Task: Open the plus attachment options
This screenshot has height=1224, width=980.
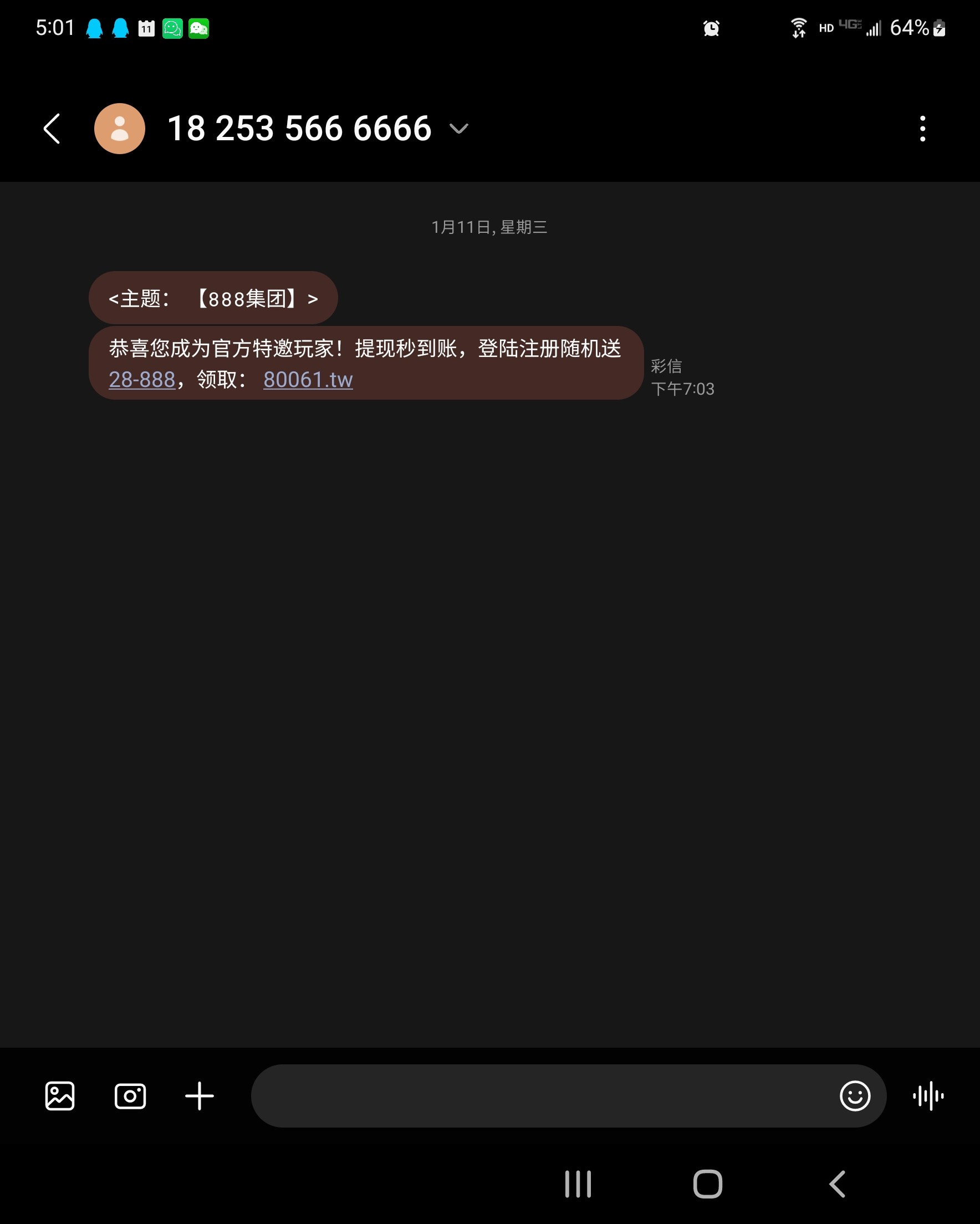Action: click(200, 1096)
